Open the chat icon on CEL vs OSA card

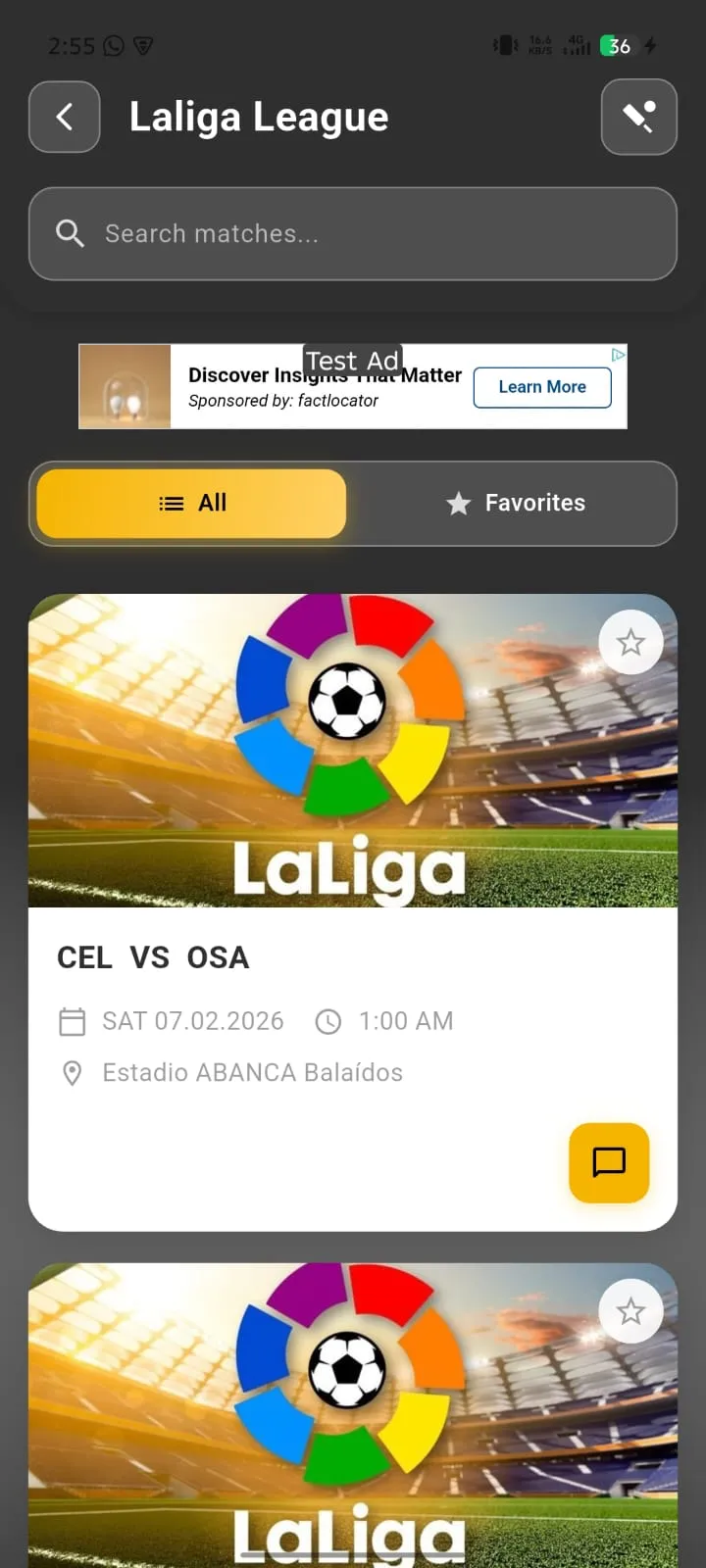pyautogui.click(x=608, y=1163)
